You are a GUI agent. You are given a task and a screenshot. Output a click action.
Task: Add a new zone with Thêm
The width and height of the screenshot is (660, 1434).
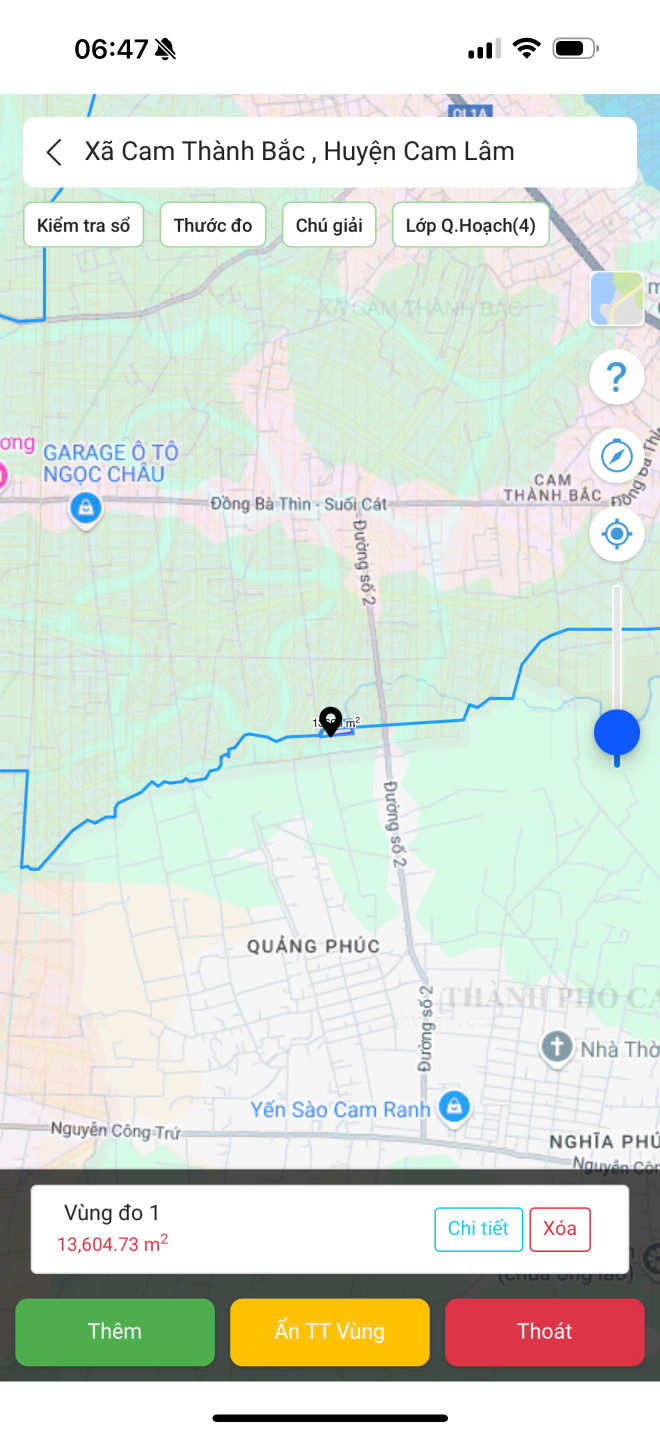[x=115, y=1331]
